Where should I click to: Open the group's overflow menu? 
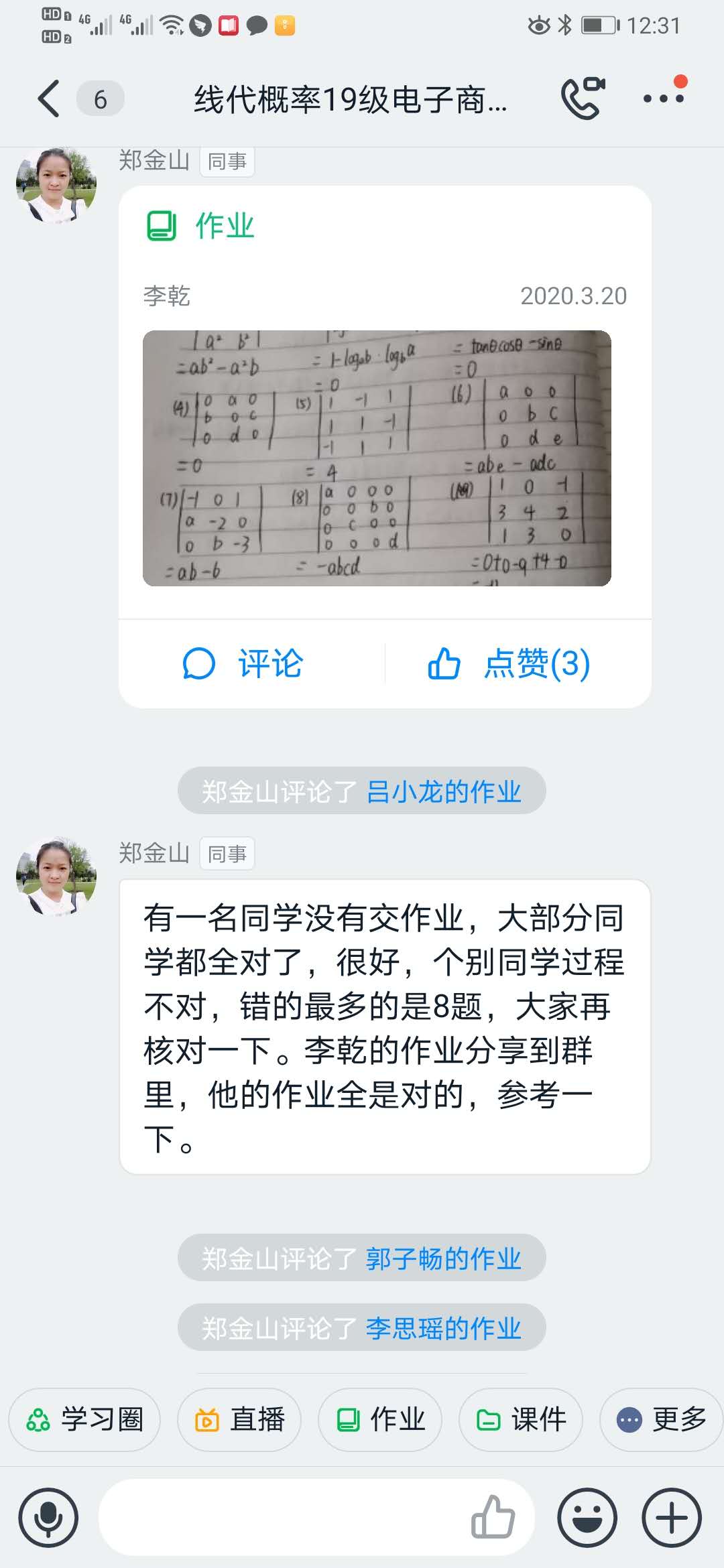click(664, 99)
